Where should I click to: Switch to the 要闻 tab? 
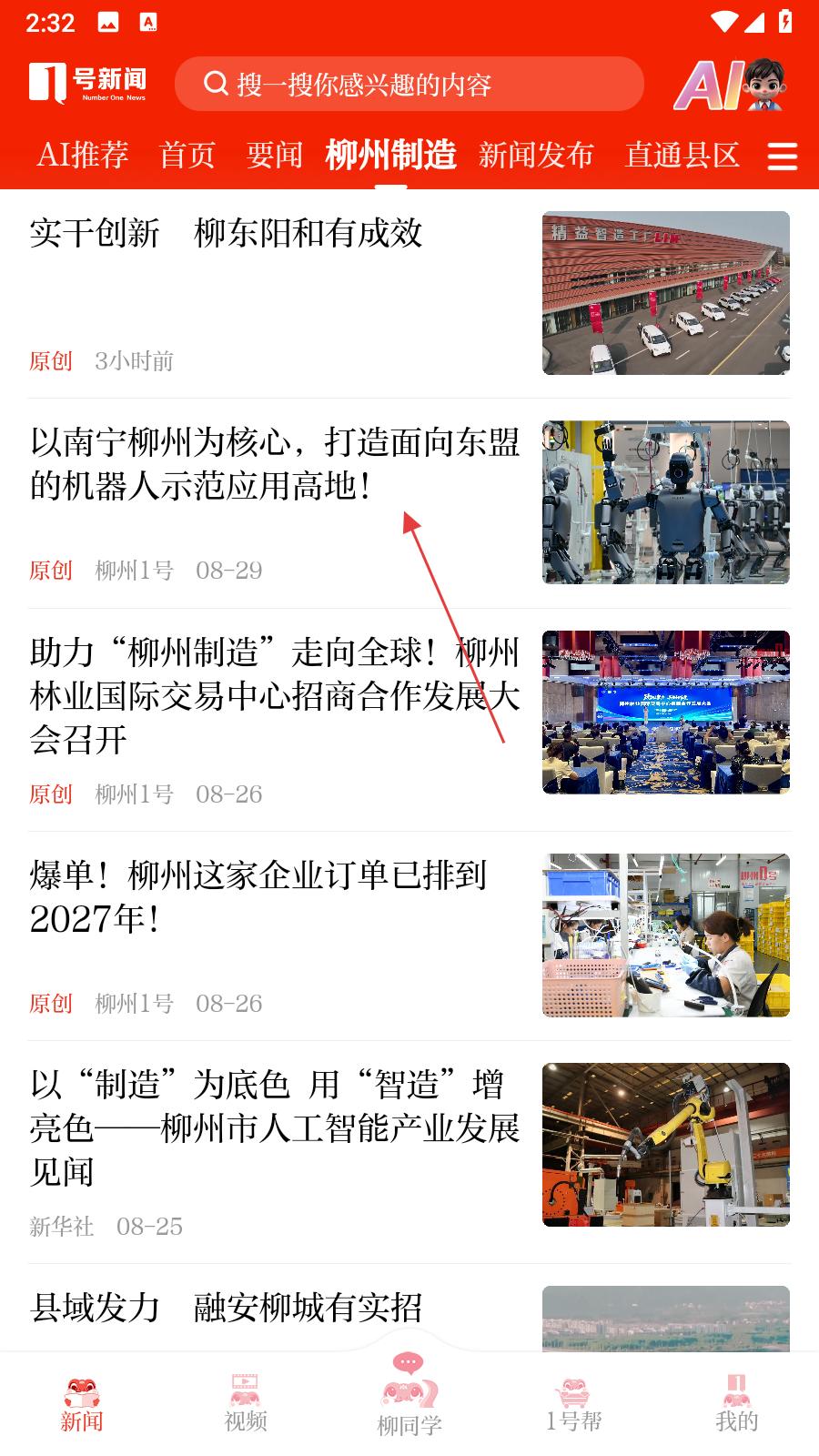point(274,156)
